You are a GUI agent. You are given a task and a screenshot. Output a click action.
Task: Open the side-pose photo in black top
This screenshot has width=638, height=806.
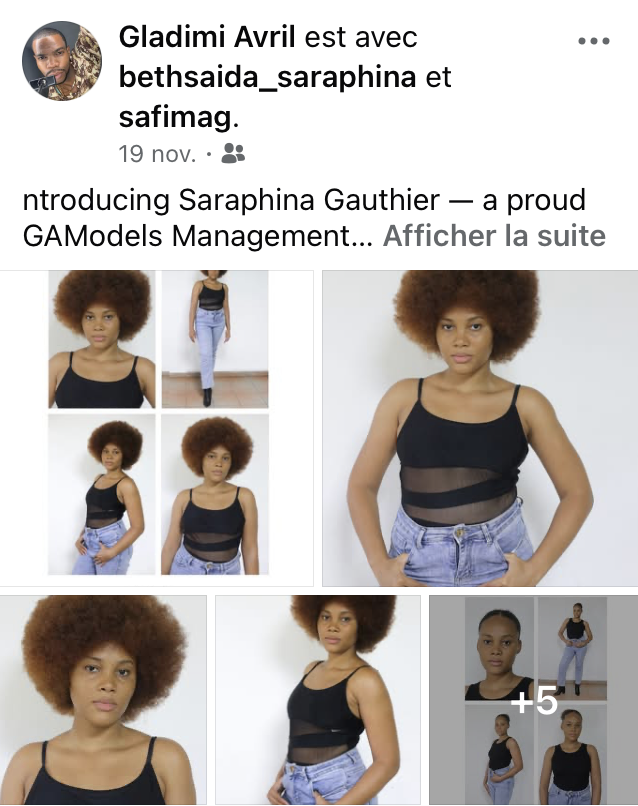click(x=318, y=700)
